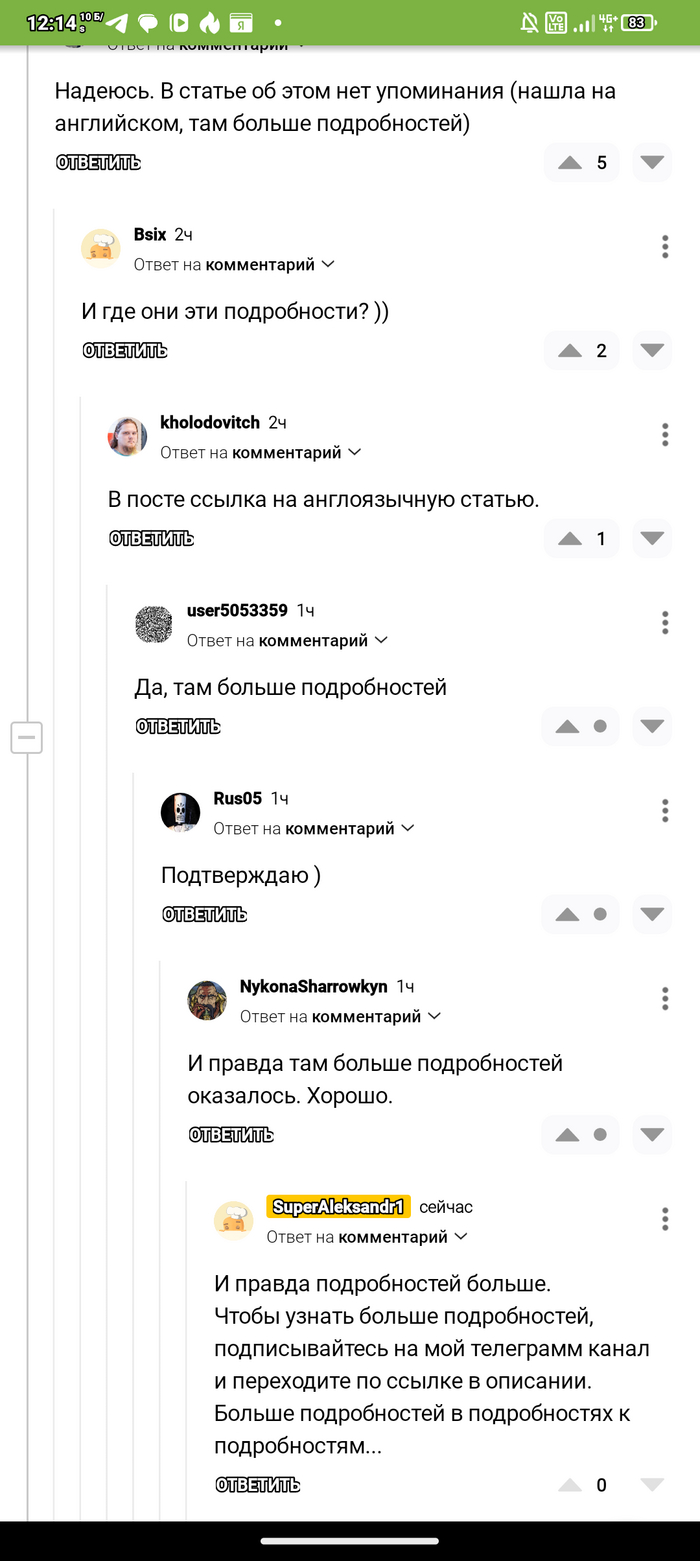Image resolution: width=700 pixels, height=1561 pixels.
Task: Upvote the comment with 5 points
Action: point(570,163)
